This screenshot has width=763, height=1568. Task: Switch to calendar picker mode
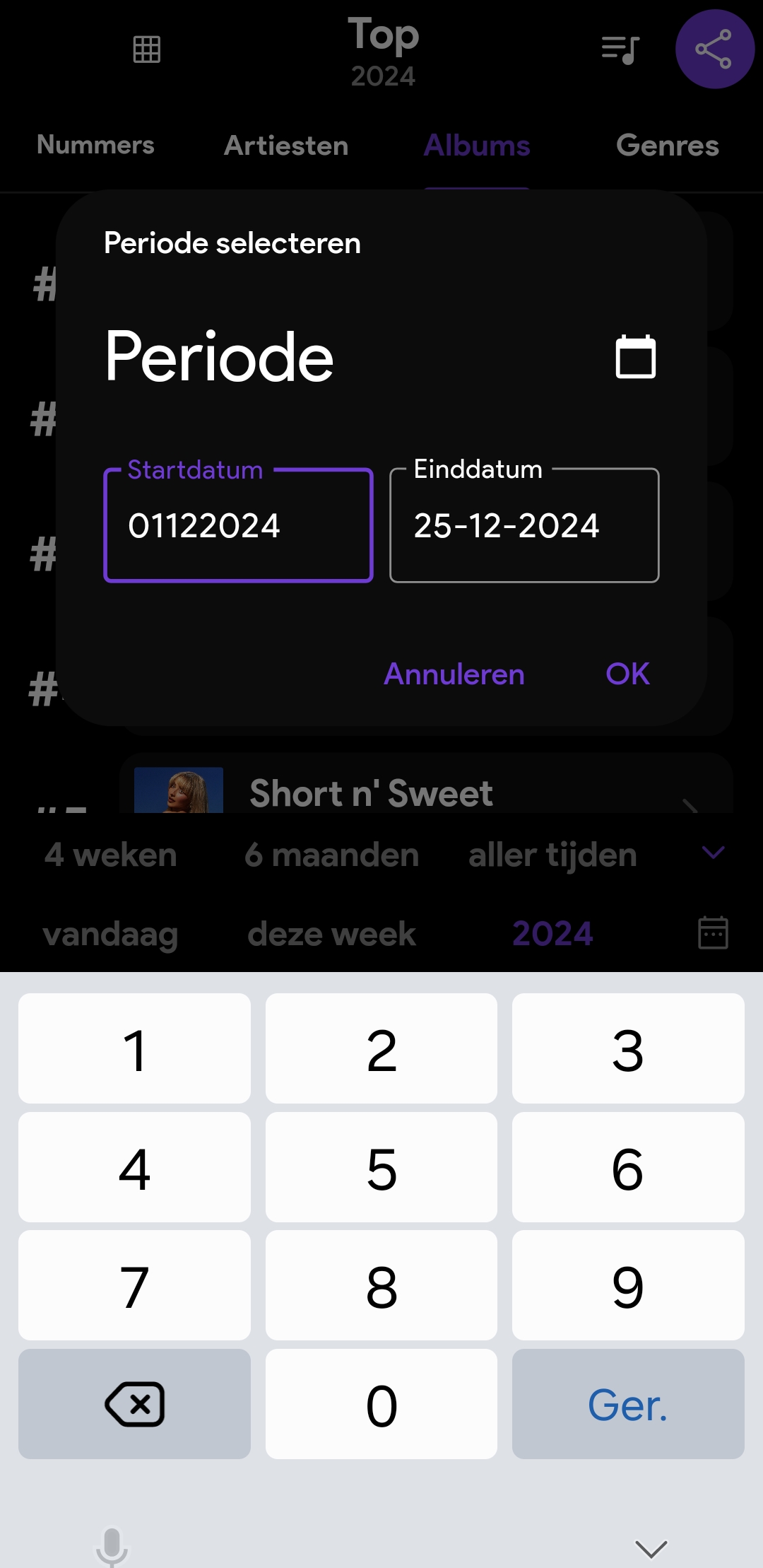point(635,357)
